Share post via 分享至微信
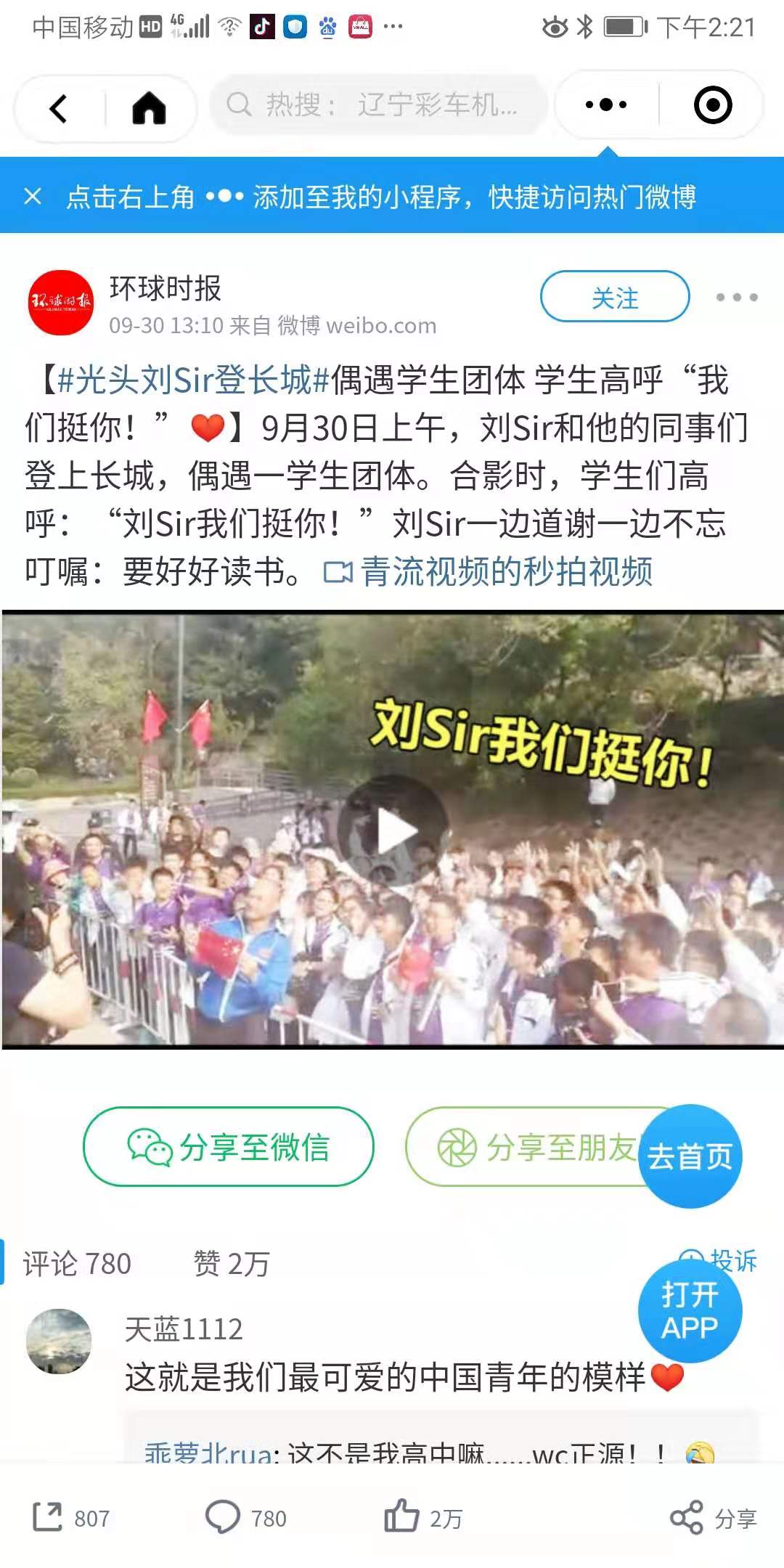This screenshot has height=1568, width=784. point(229,1147)
